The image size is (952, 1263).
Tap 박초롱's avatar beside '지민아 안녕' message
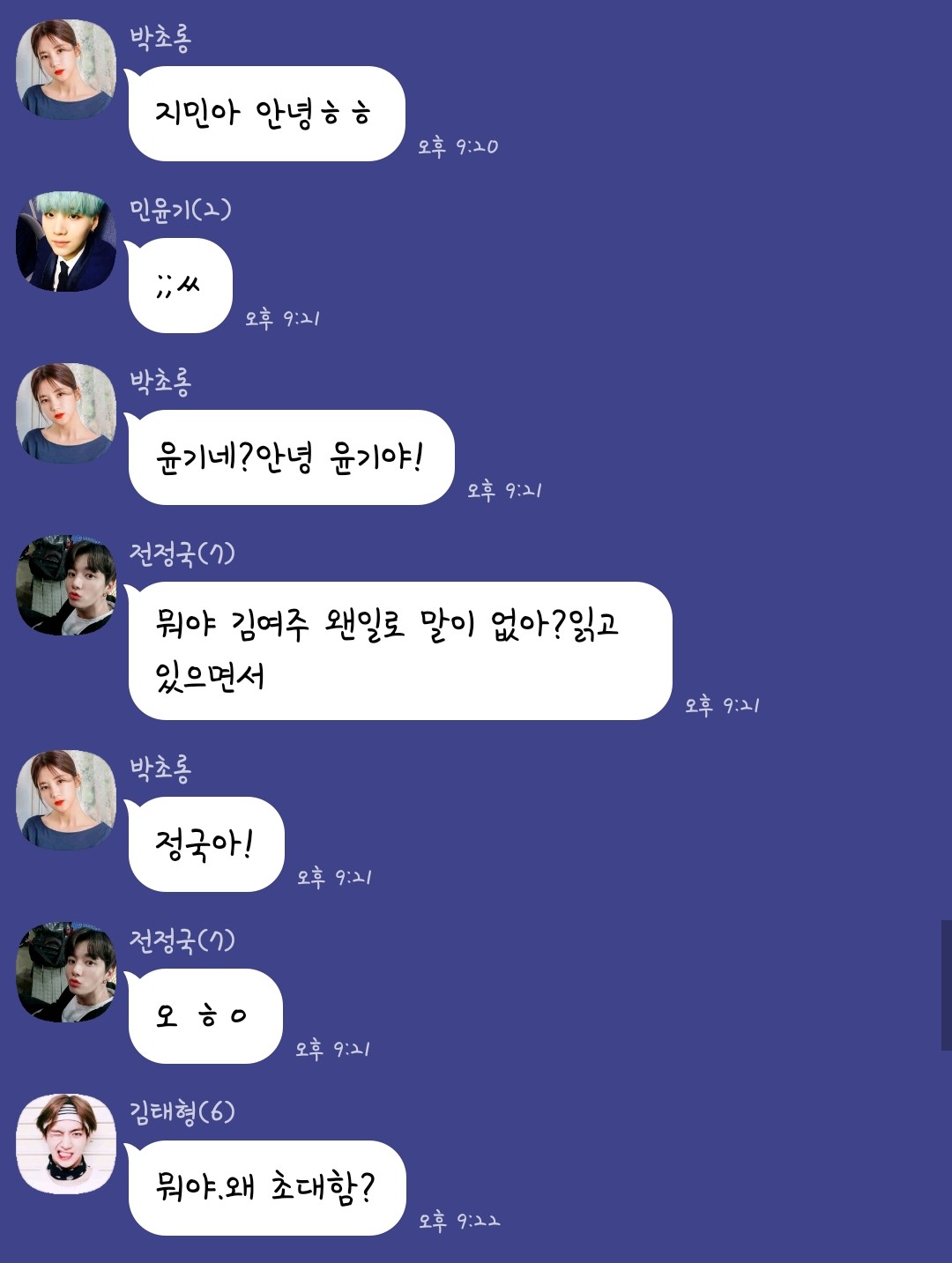(66, 69)
